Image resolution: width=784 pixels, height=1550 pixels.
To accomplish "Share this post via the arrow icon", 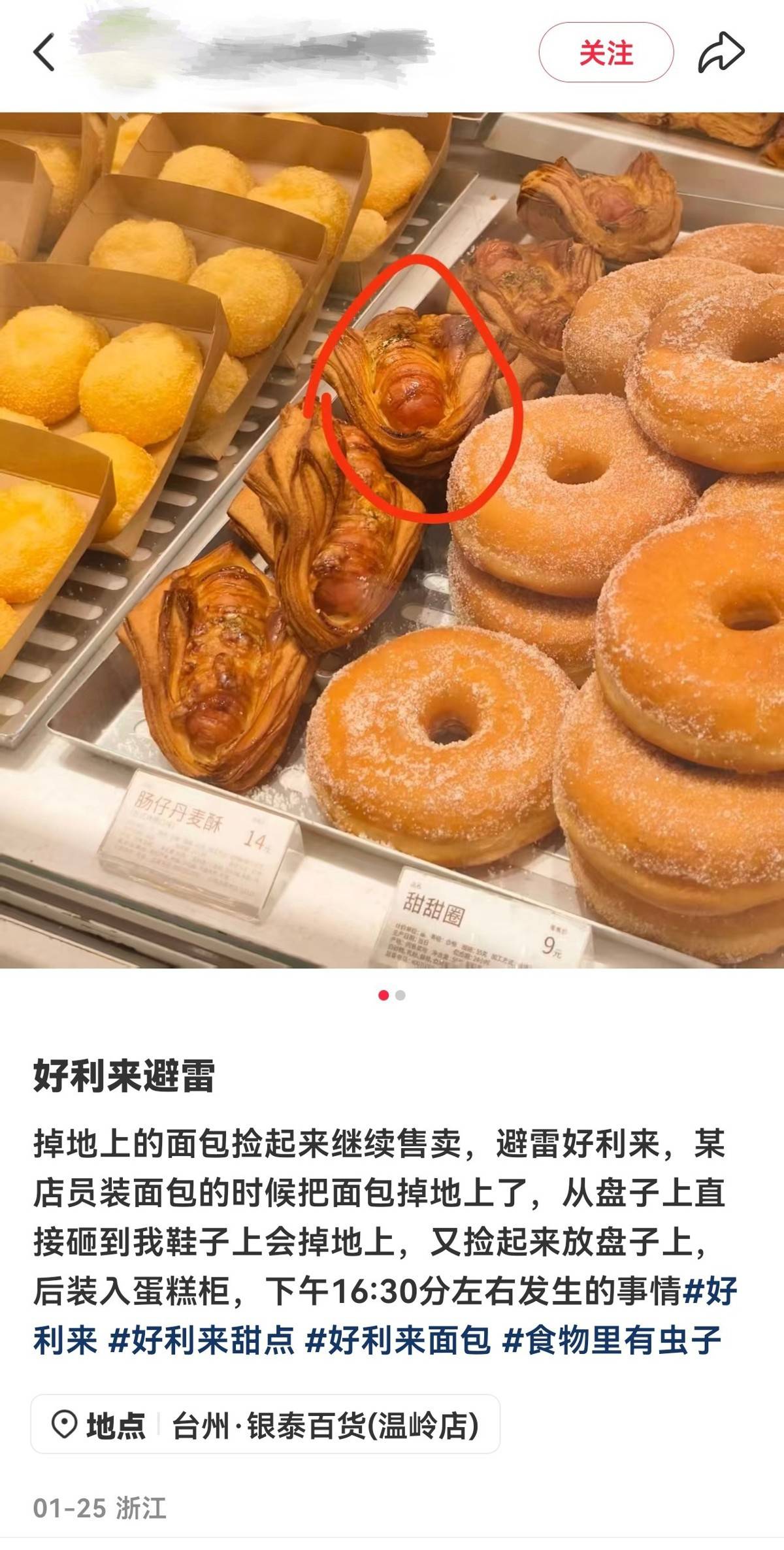I will pos(721,53).
